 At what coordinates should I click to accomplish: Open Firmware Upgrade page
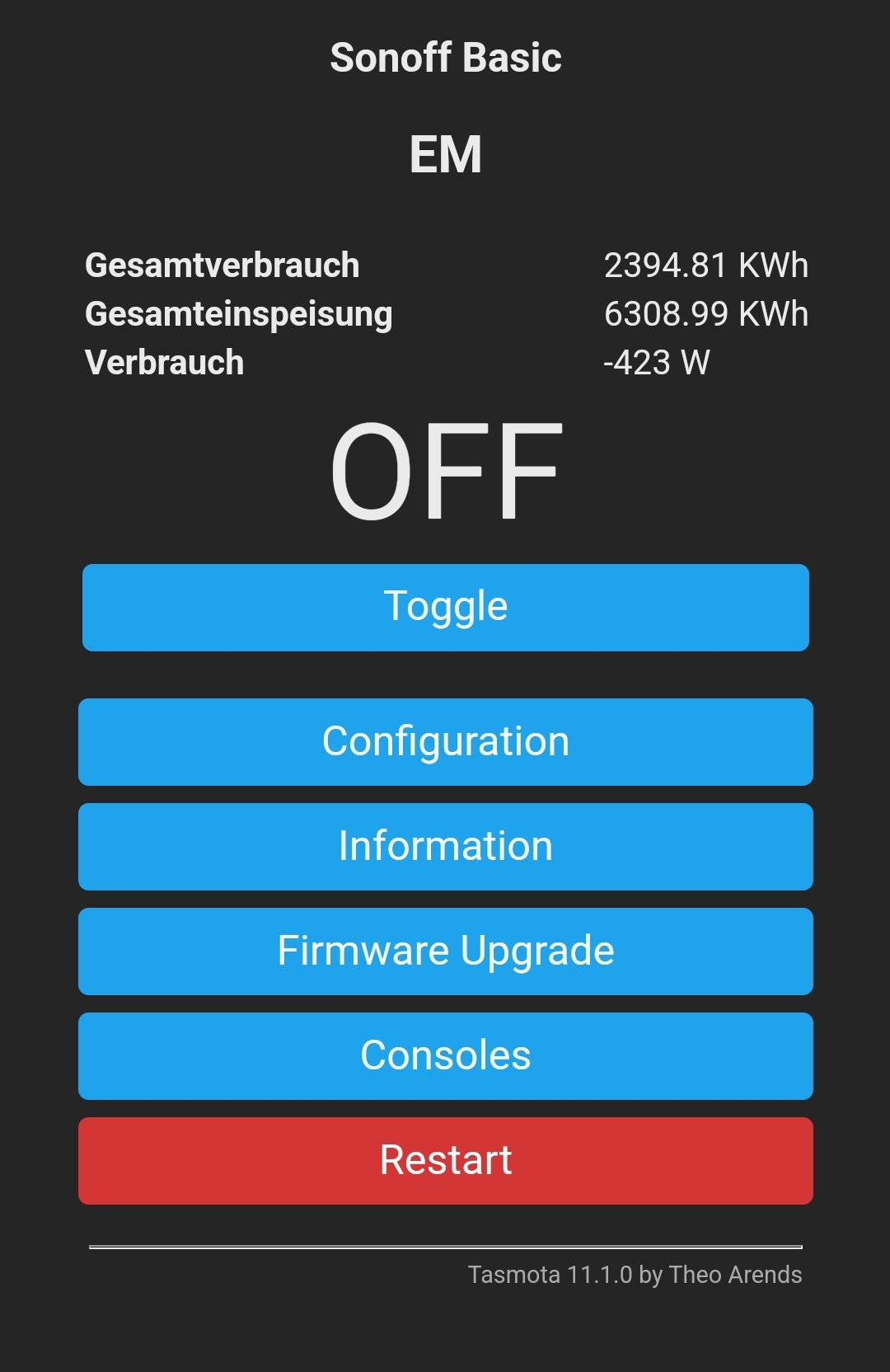coord(445,951)
